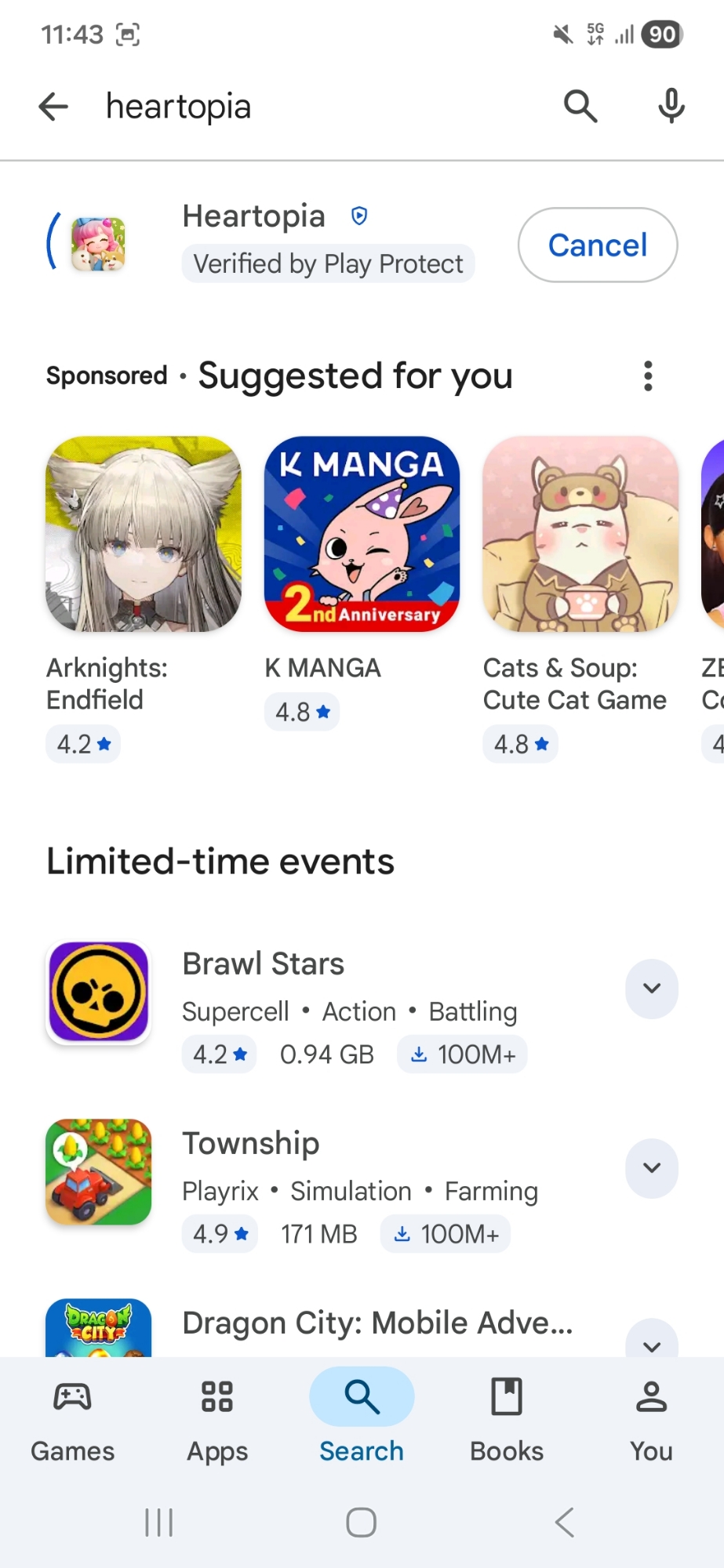724x1568 pixels.
Task: Open options for the Sponsored section
Action: tap(648, 376)
